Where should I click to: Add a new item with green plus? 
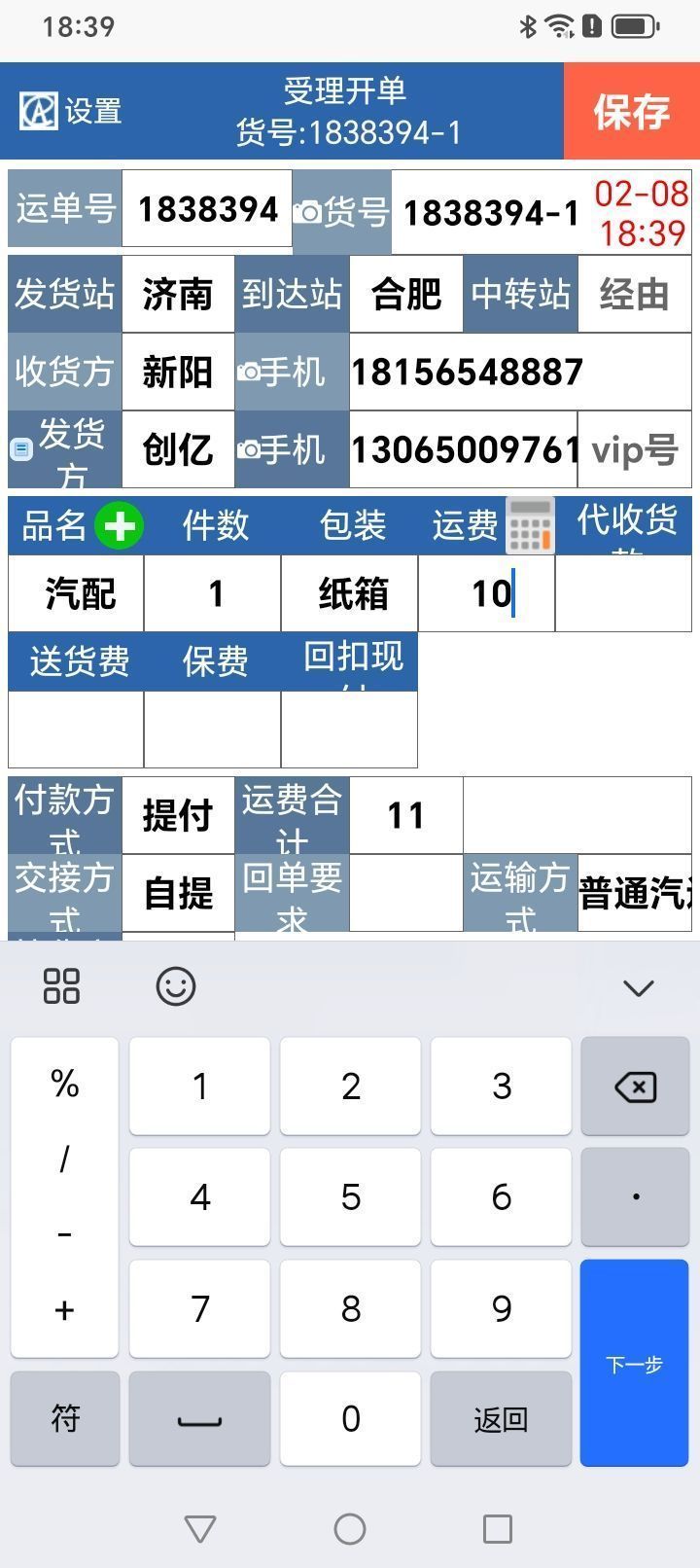[119, 526]
